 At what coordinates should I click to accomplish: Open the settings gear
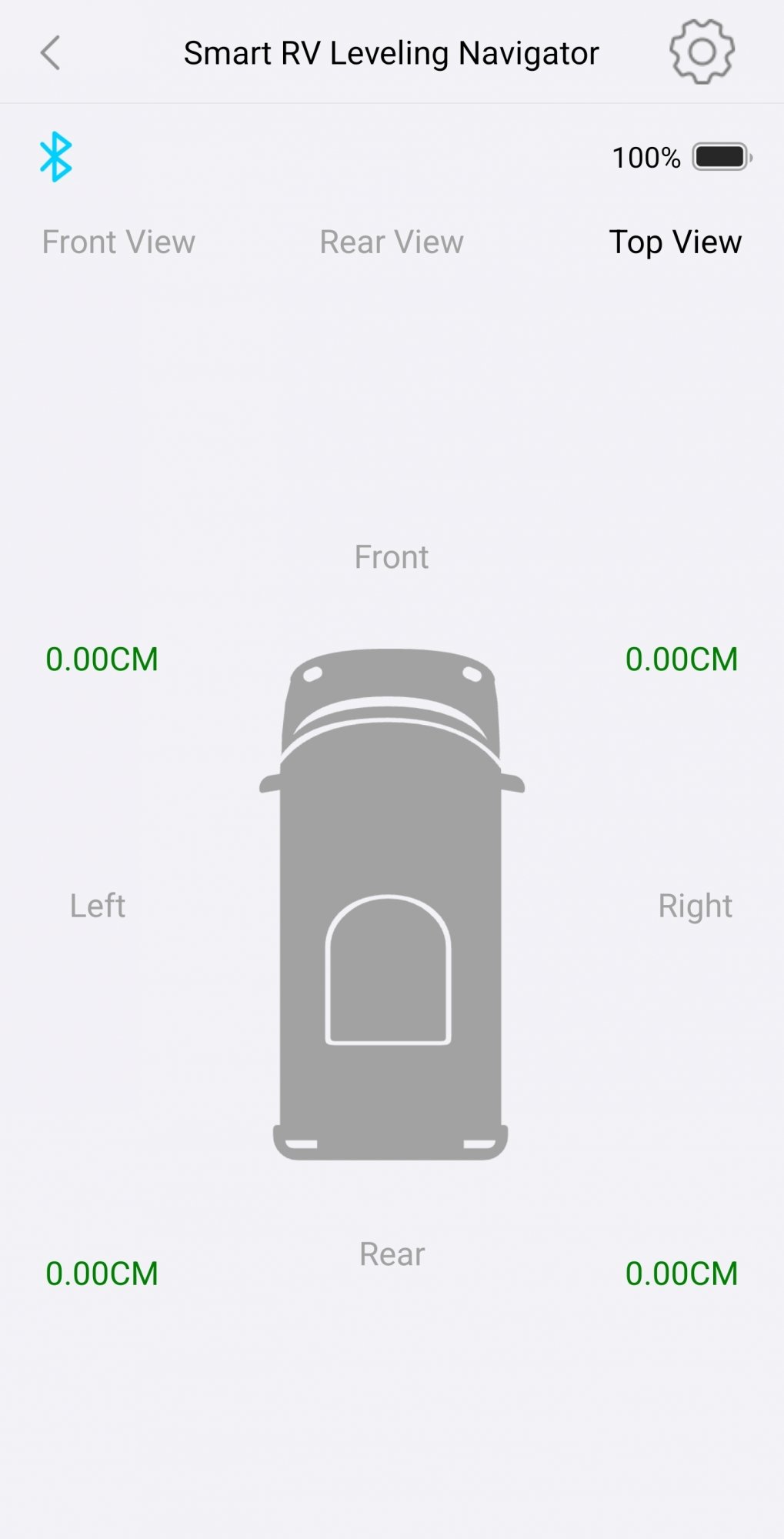pos(701,52)
